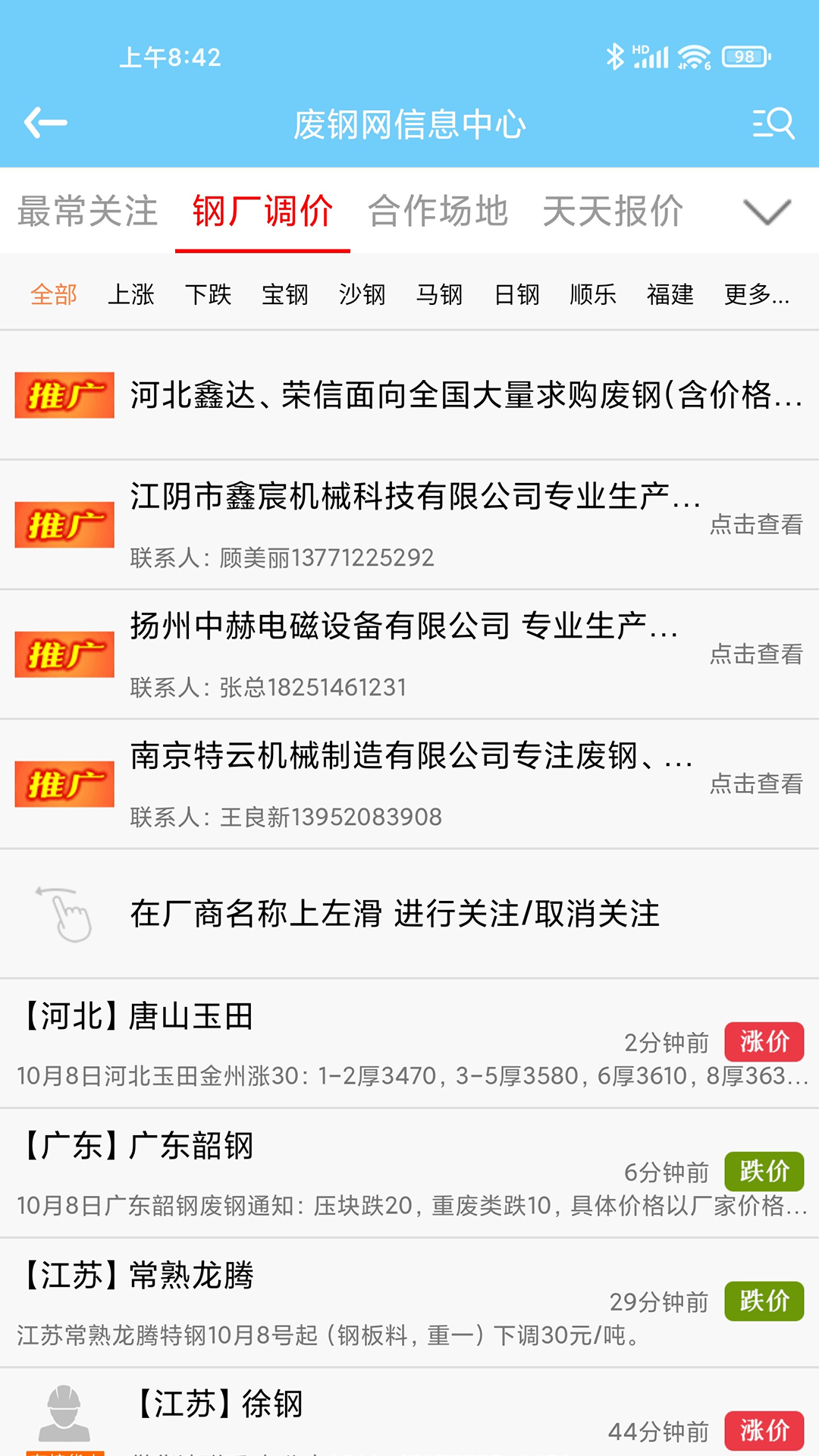Expand more category tabs with the down chevron
The height and width of the screenshot is (1456, 819).
pyautogui.click(x=767, y=213)
